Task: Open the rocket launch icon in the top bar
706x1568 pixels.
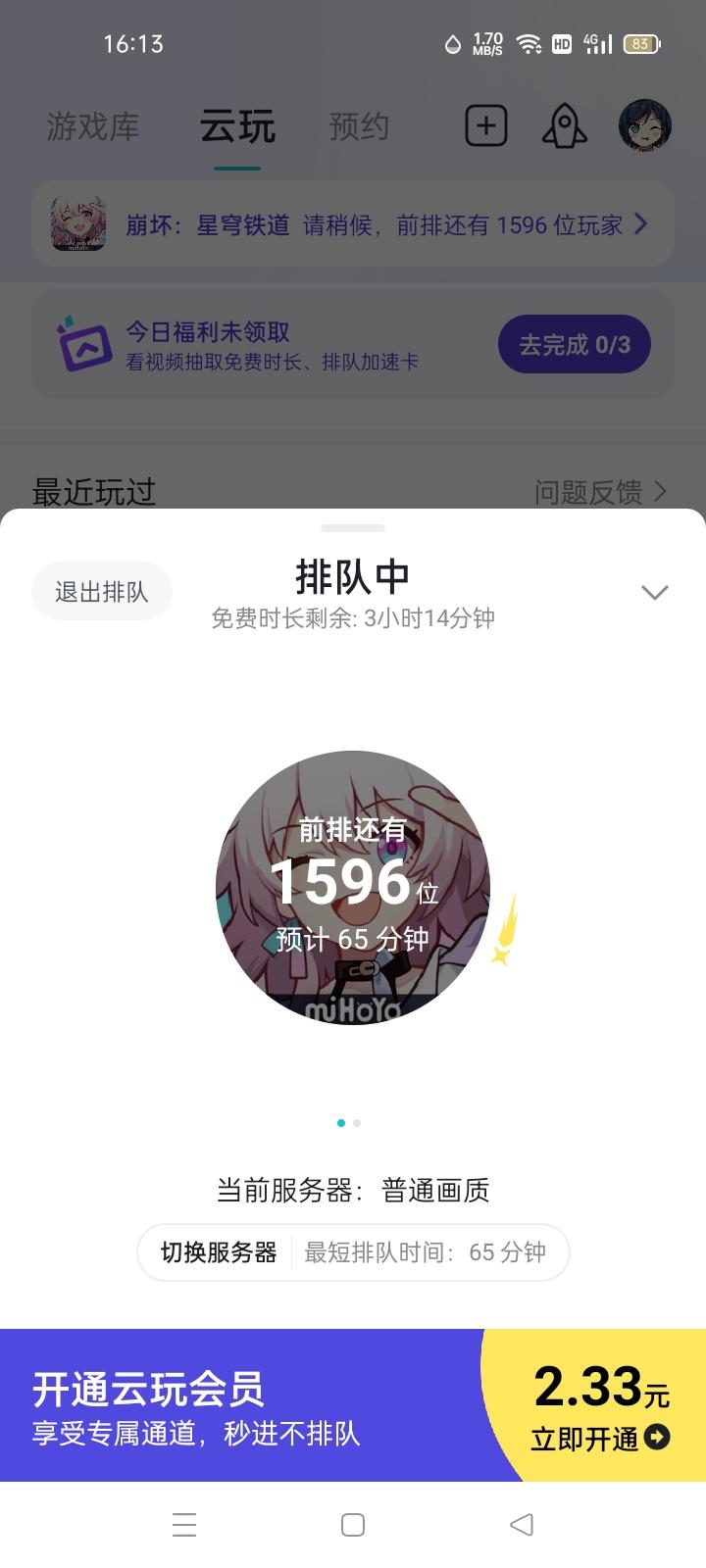Action: (563, 125)
